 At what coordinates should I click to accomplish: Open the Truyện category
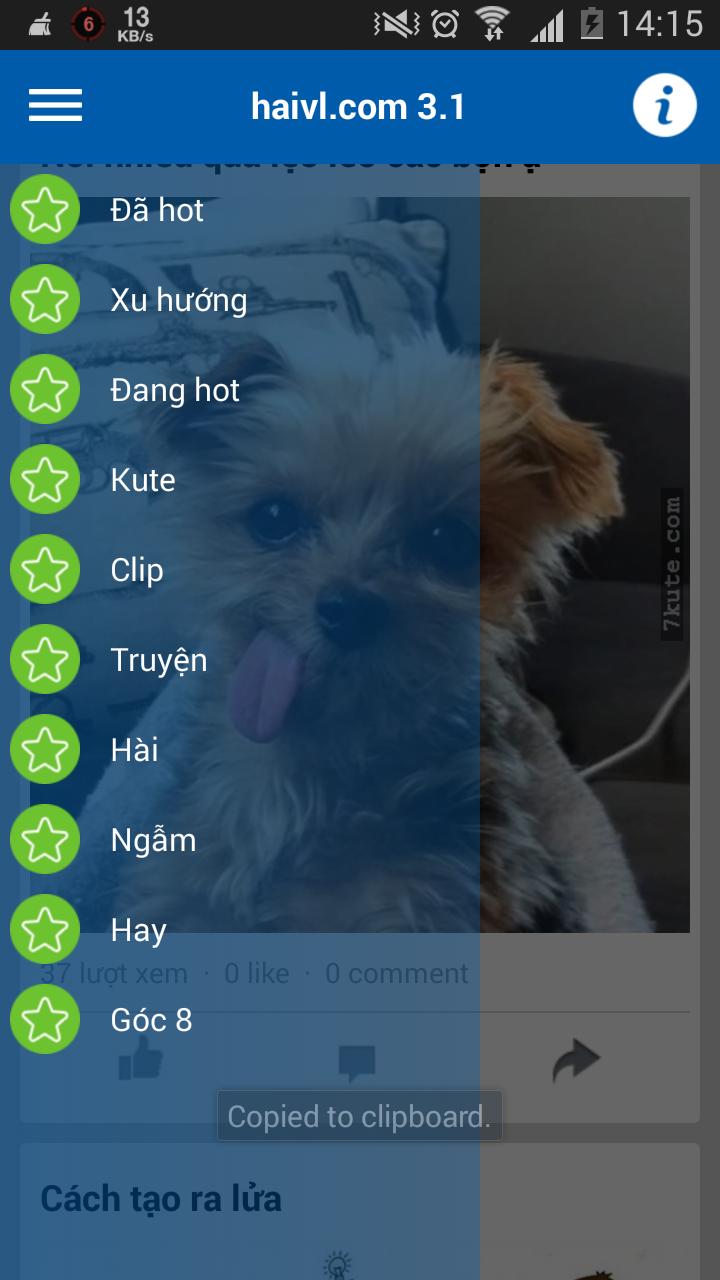[158, 660]
